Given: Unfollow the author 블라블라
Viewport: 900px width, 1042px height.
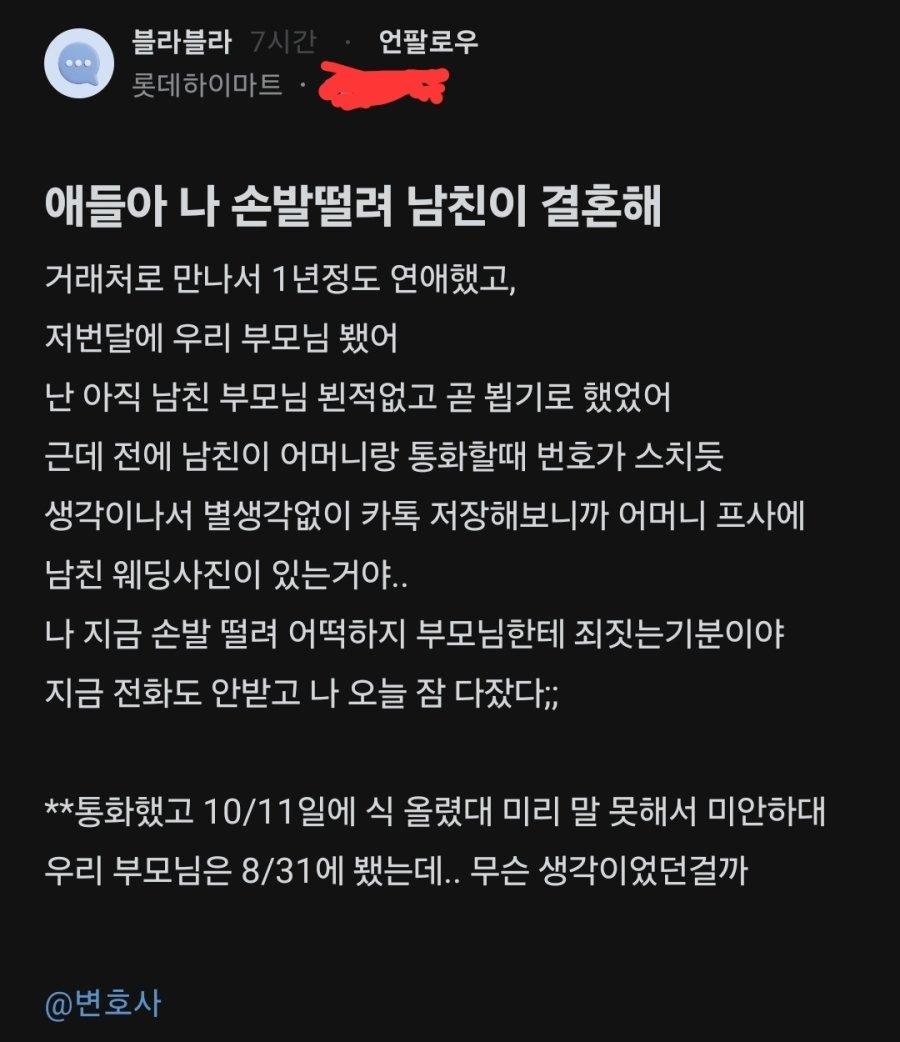Looking at the screenshot, I should tap(428, 42).
